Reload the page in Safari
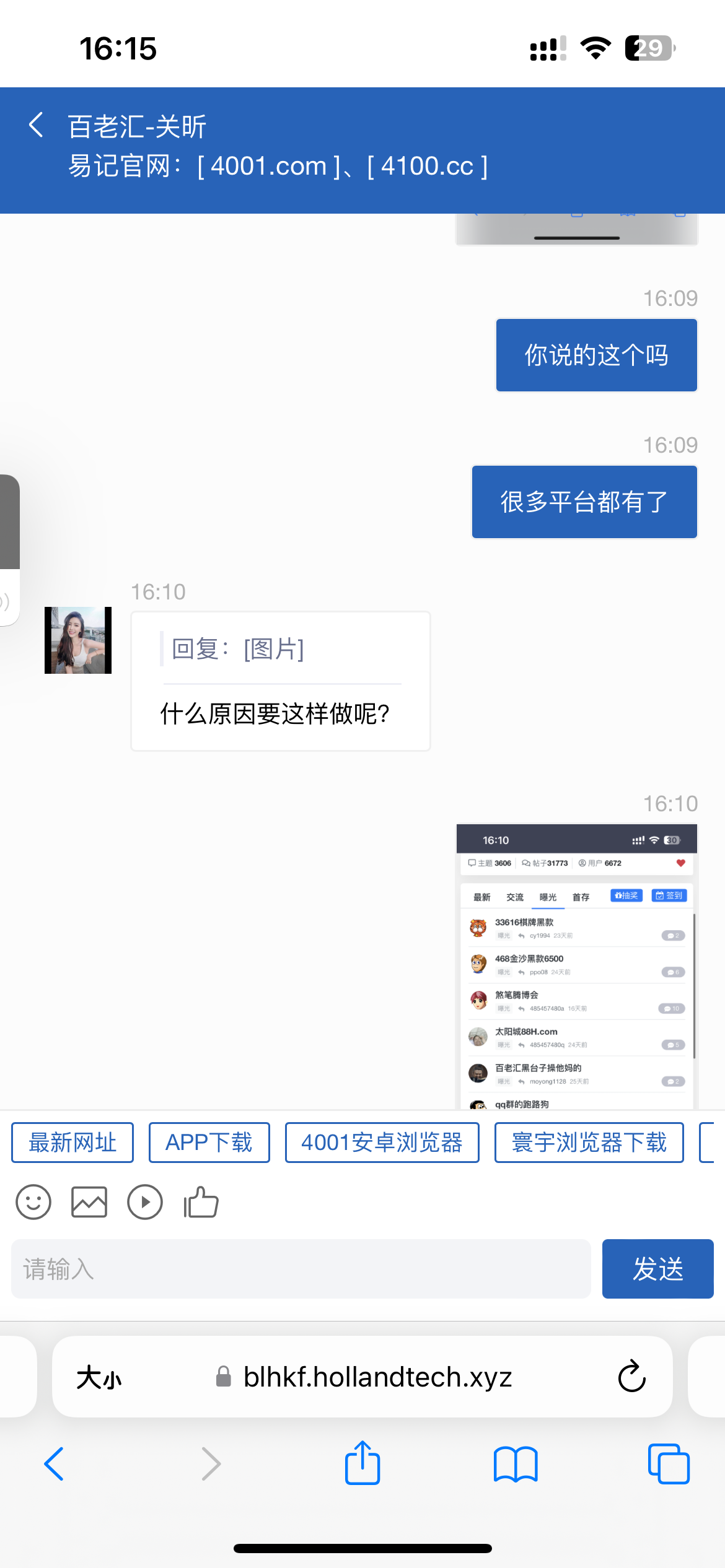 [x=631, y=1377]
